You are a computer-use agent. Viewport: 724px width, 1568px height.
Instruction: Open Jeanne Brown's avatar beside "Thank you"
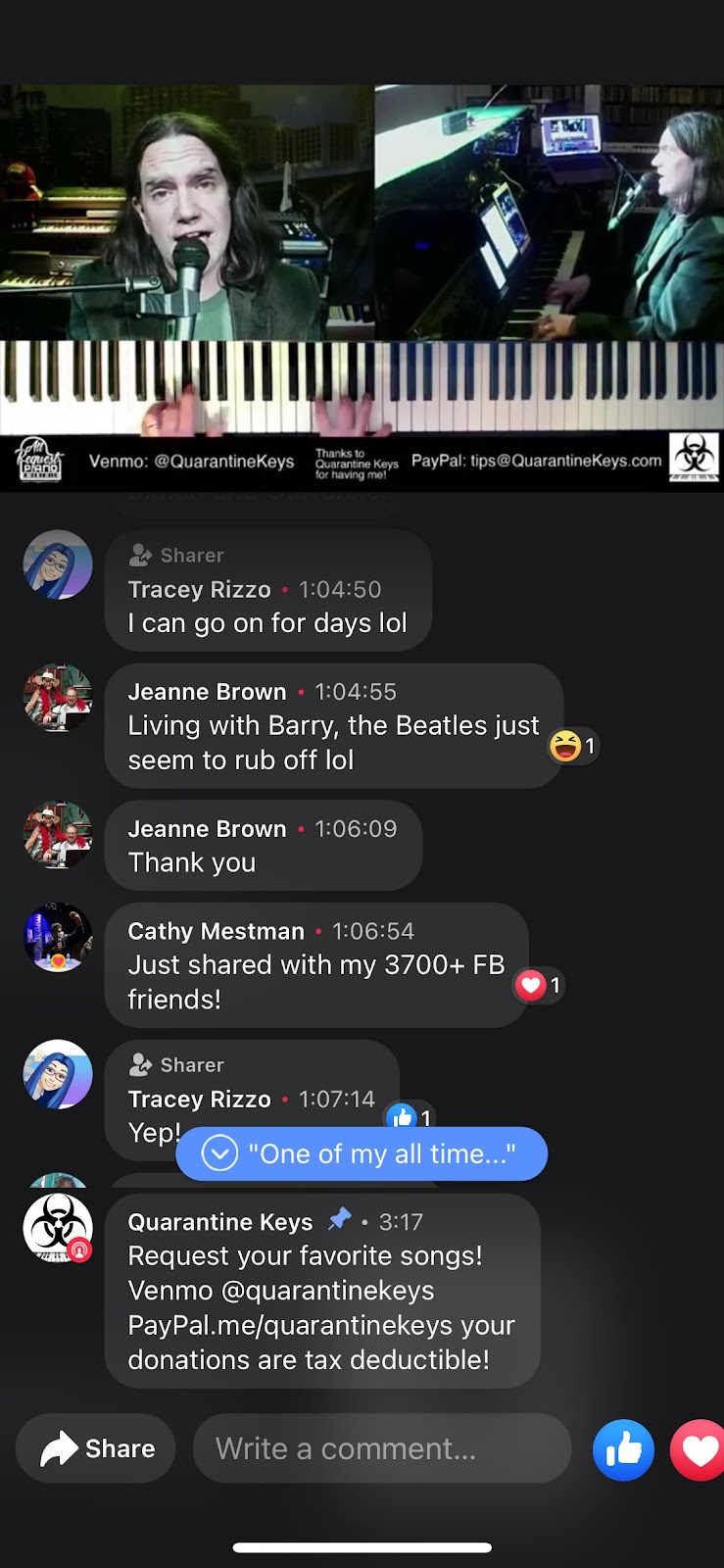click(x=58, y=835)
